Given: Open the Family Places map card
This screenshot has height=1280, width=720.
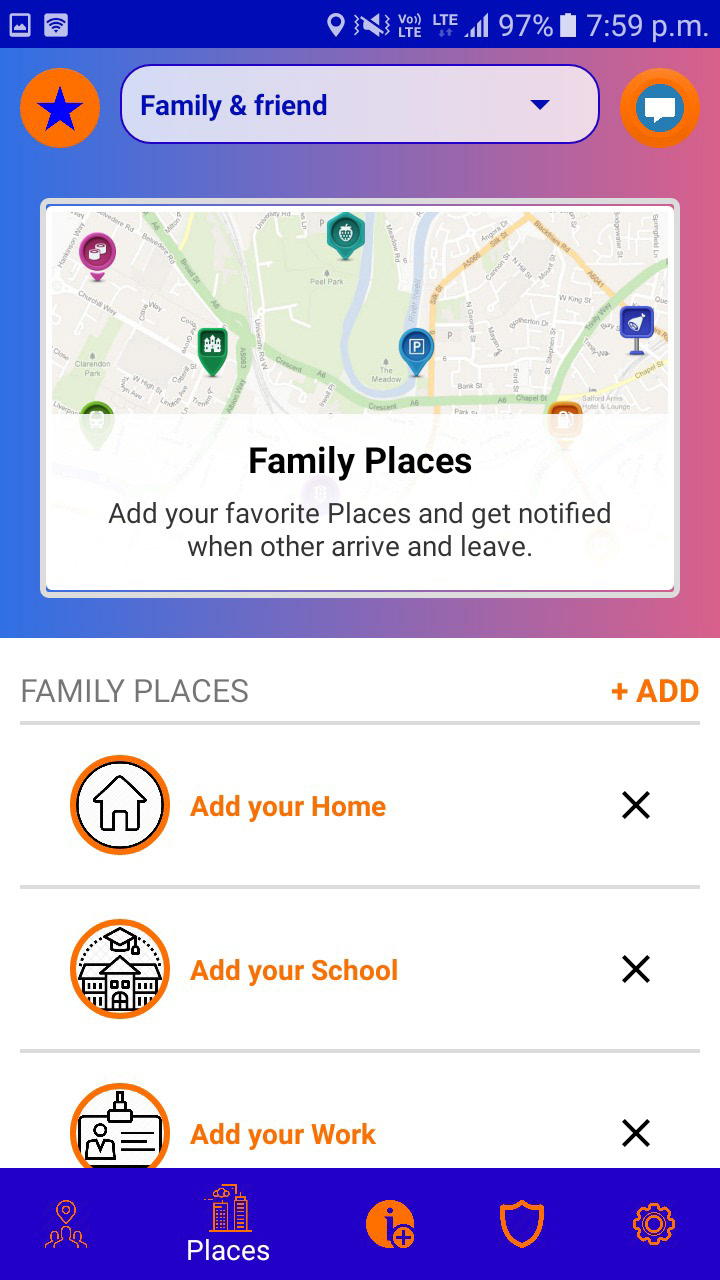Looking at the screenshot, I should click(x=360, y=400).
